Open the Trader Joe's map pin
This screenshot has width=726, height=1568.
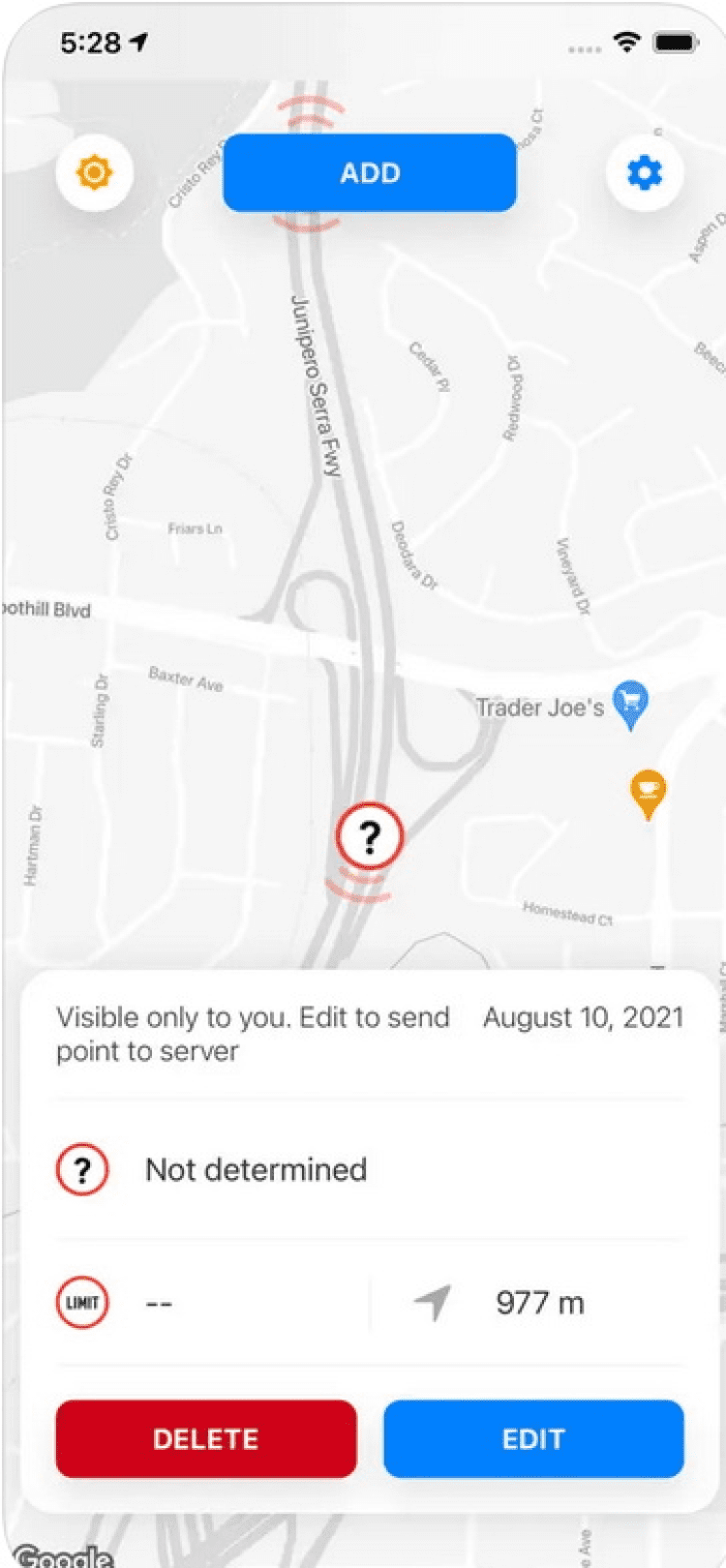click(631, 704)
